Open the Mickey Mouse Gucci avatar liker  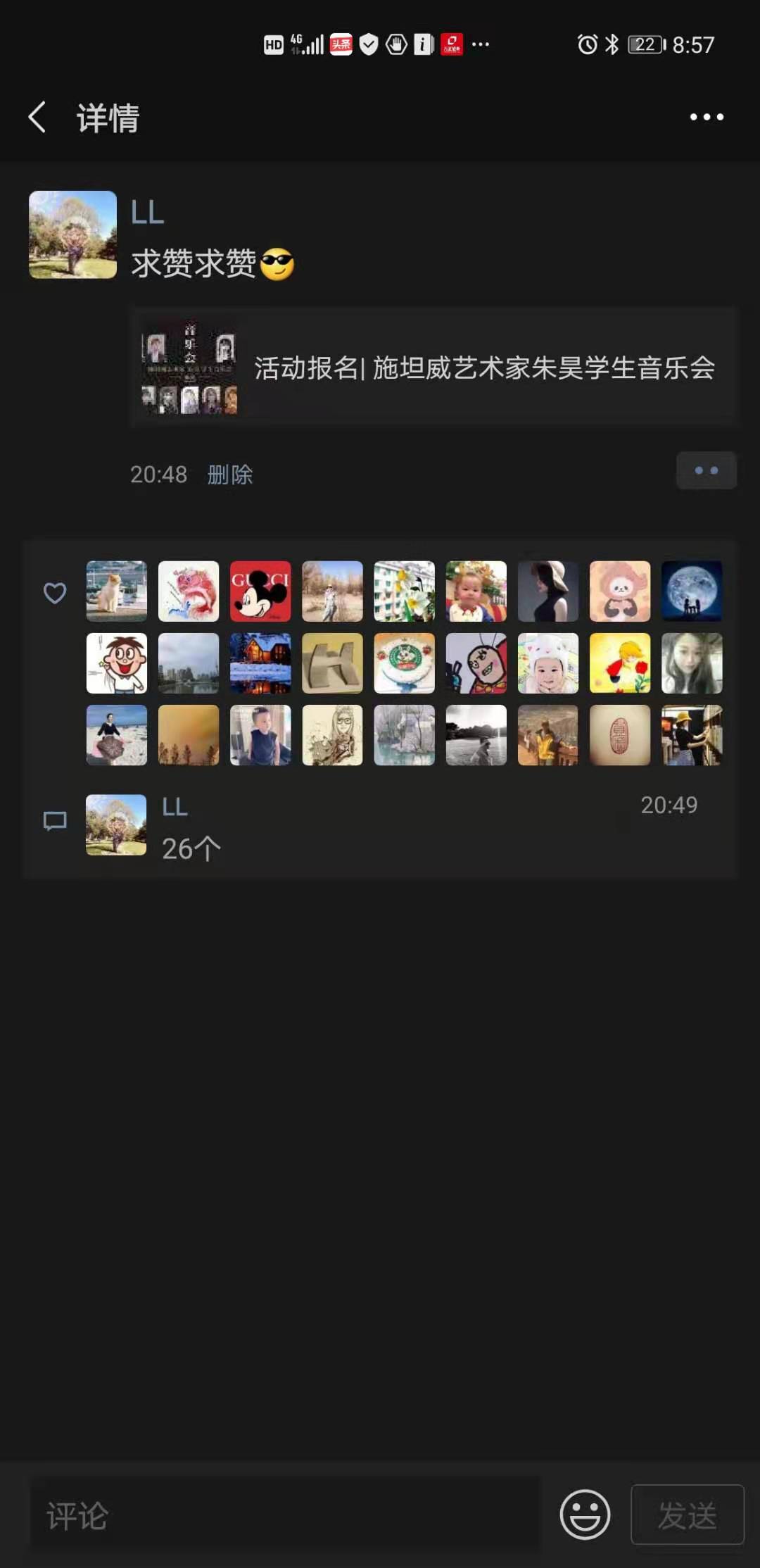coord(260,591)
